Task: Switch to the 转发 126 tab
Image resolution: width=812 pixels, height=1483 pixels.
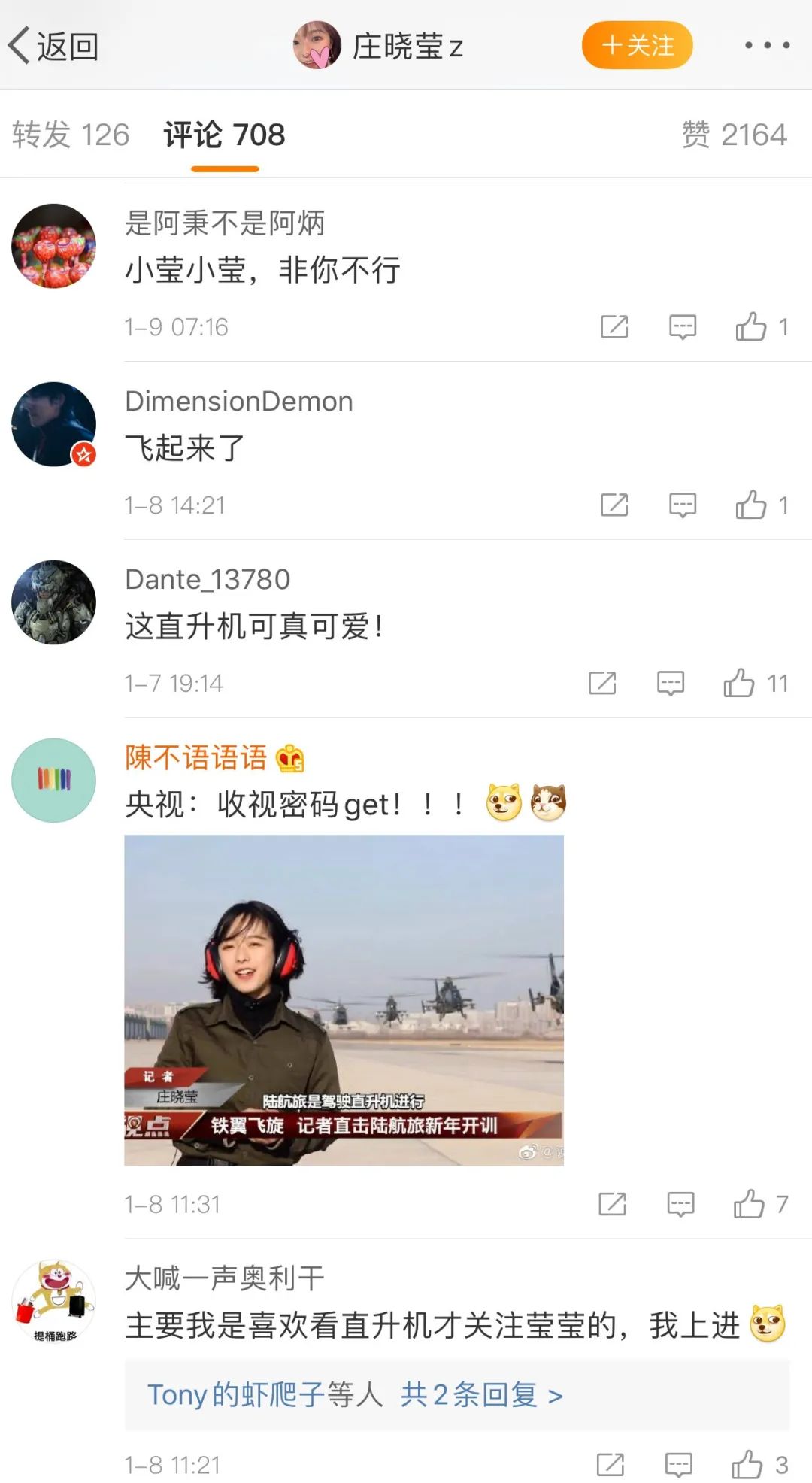Action: tap(71, 135)
